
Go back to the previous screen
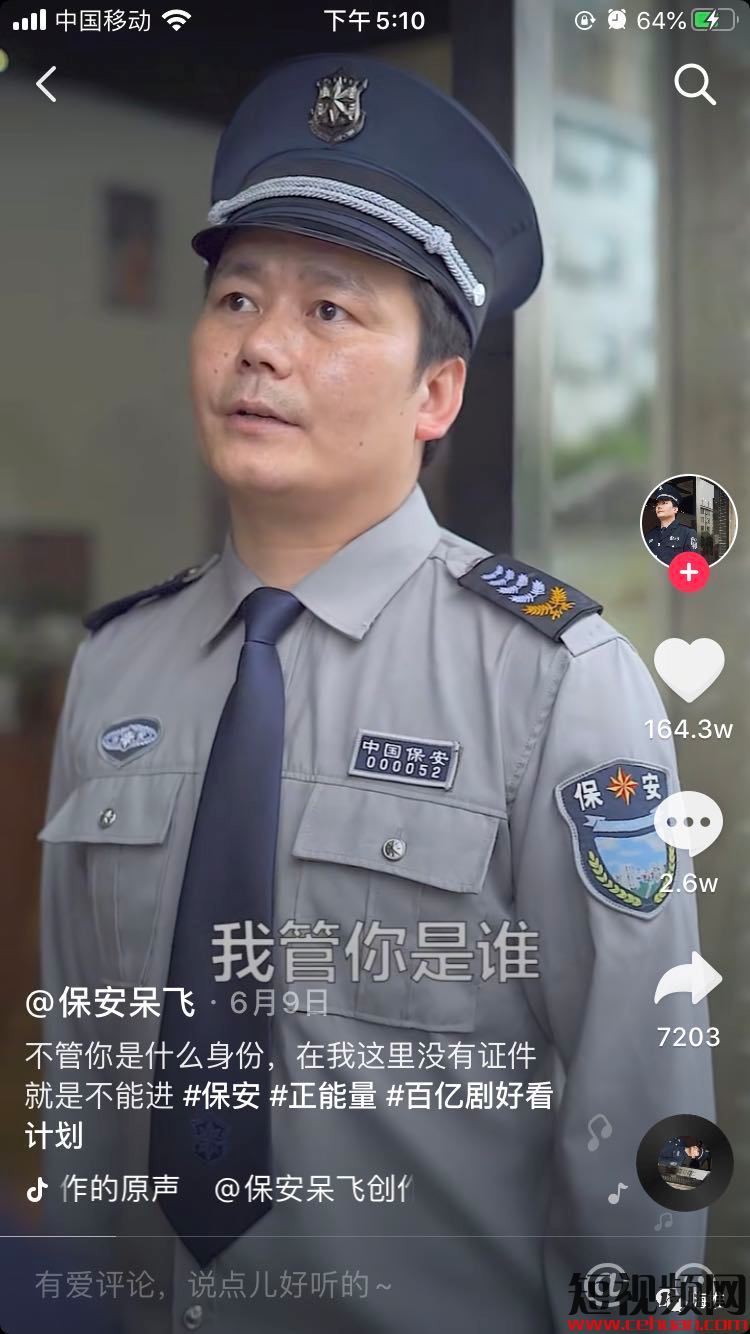pos(46,85)
